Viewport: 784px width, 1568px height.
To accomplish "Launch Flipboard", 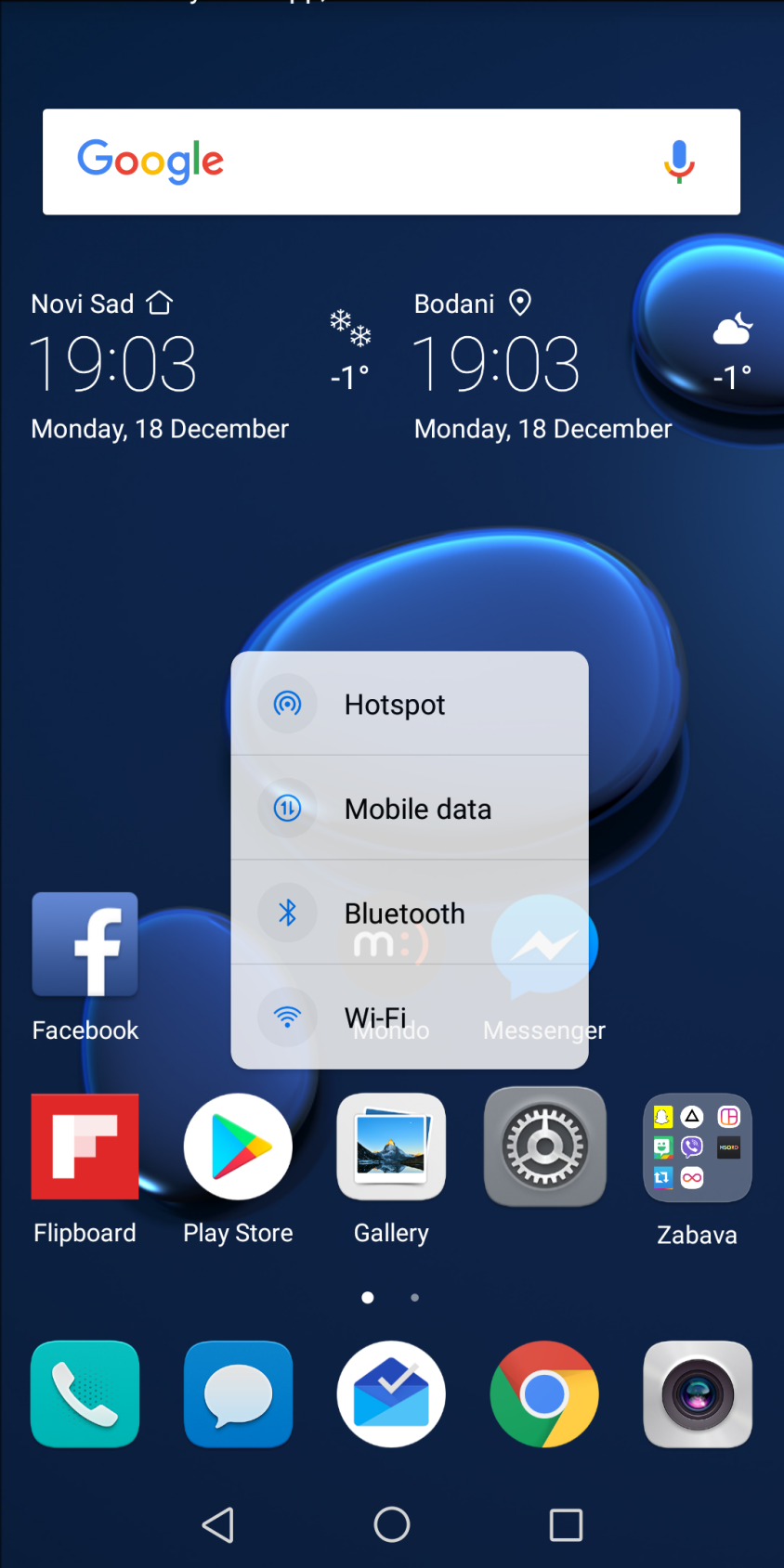I will pyautogui.click(x=85, y=1147).
